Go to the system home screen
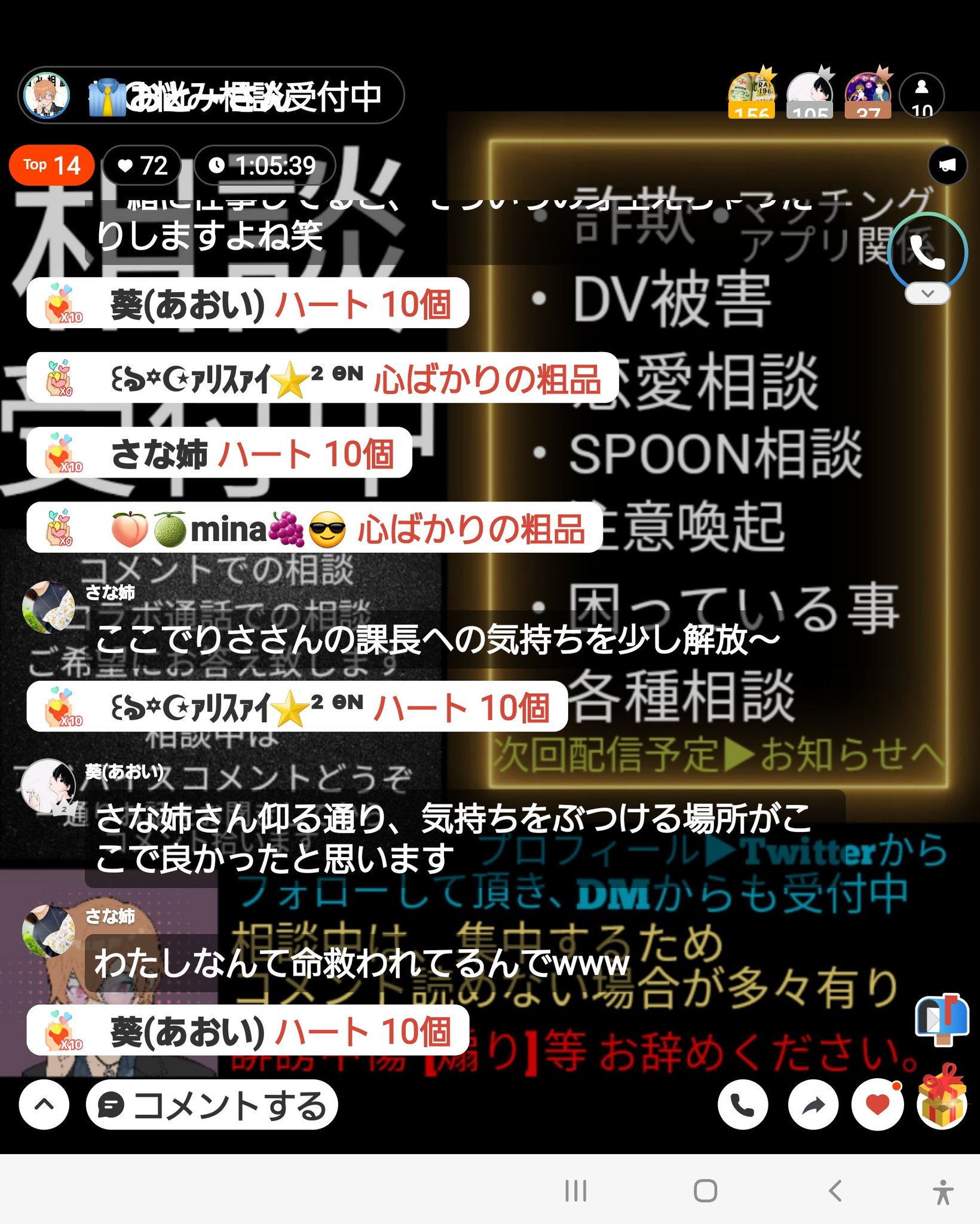The image size is (980, 1224). tap(705, 1191)
